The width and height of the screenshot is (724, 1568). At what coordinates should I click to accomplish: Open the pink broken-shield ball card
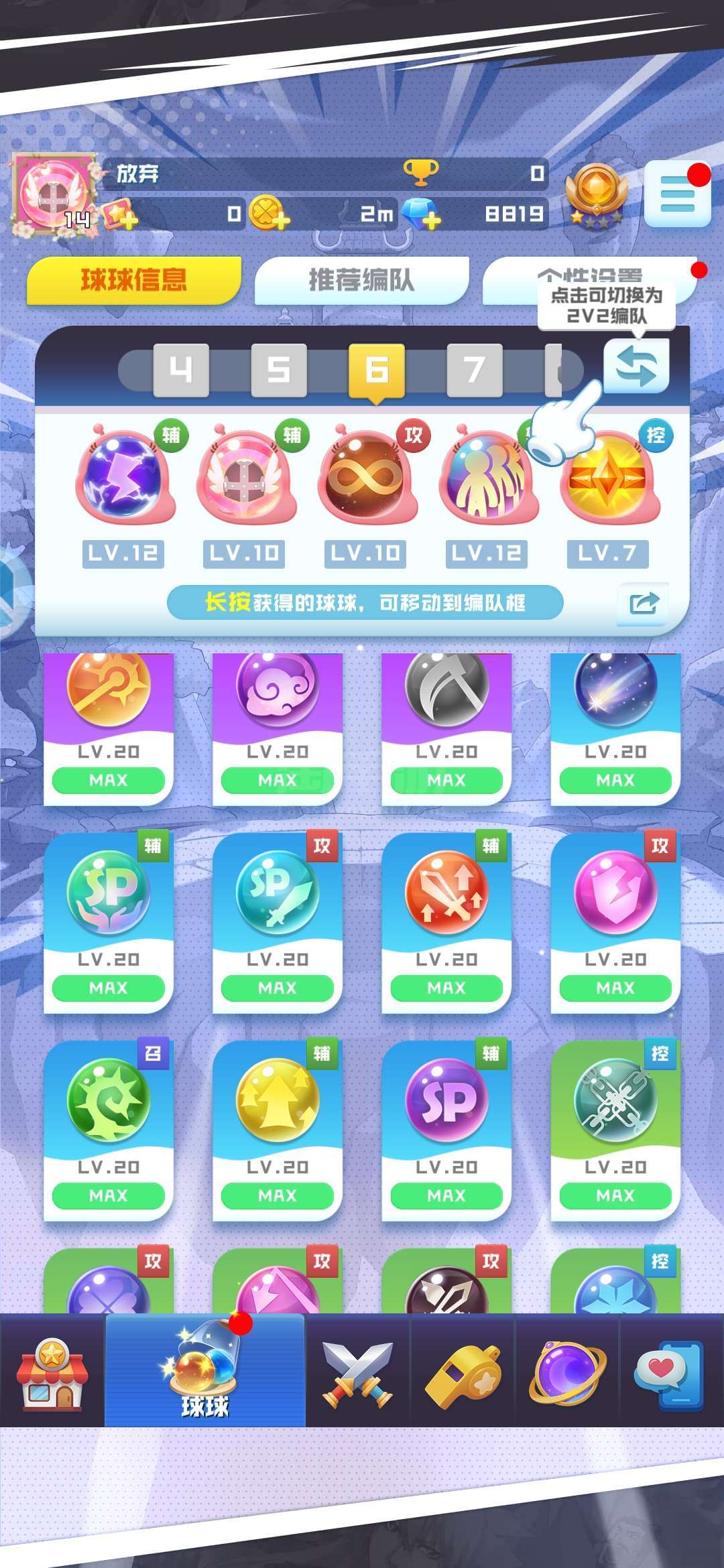click(x=615, y=921)
